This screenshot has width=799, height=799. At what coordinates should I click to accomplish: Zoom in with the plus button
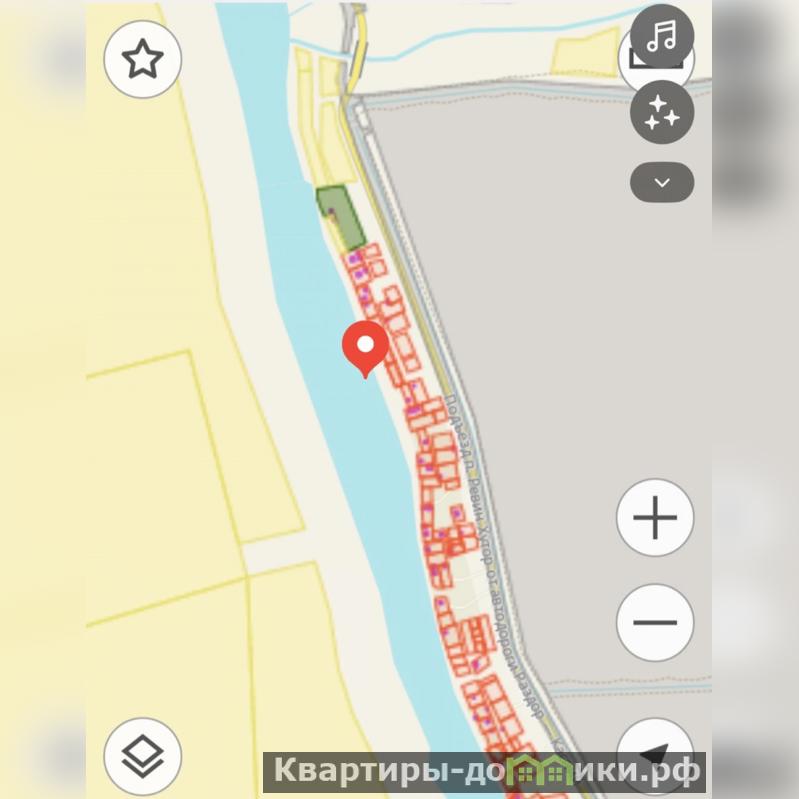[655, 518]
